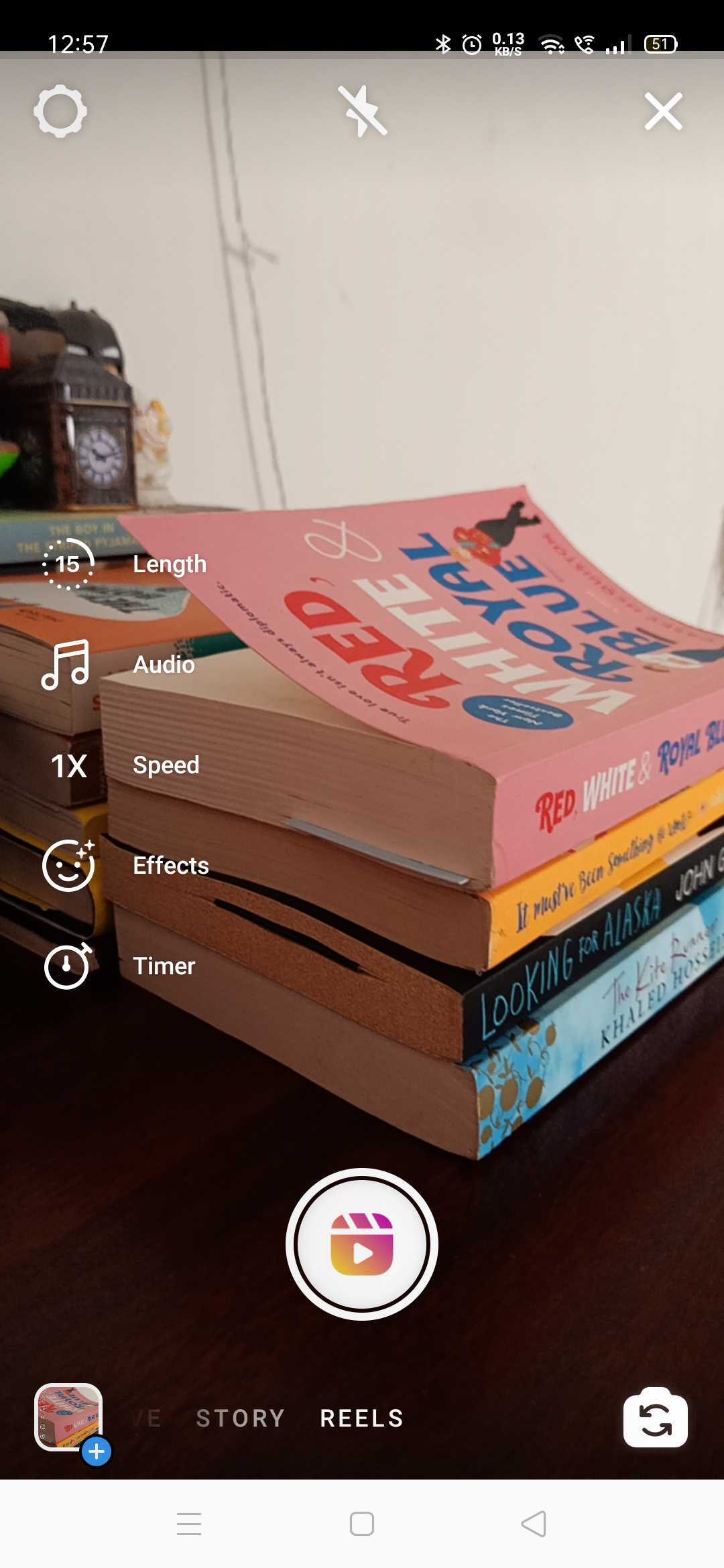Image resolution: width=724 pixels, height=1568 pixels.
Task: Open camera settings gear
Action: tap(60, 111)
